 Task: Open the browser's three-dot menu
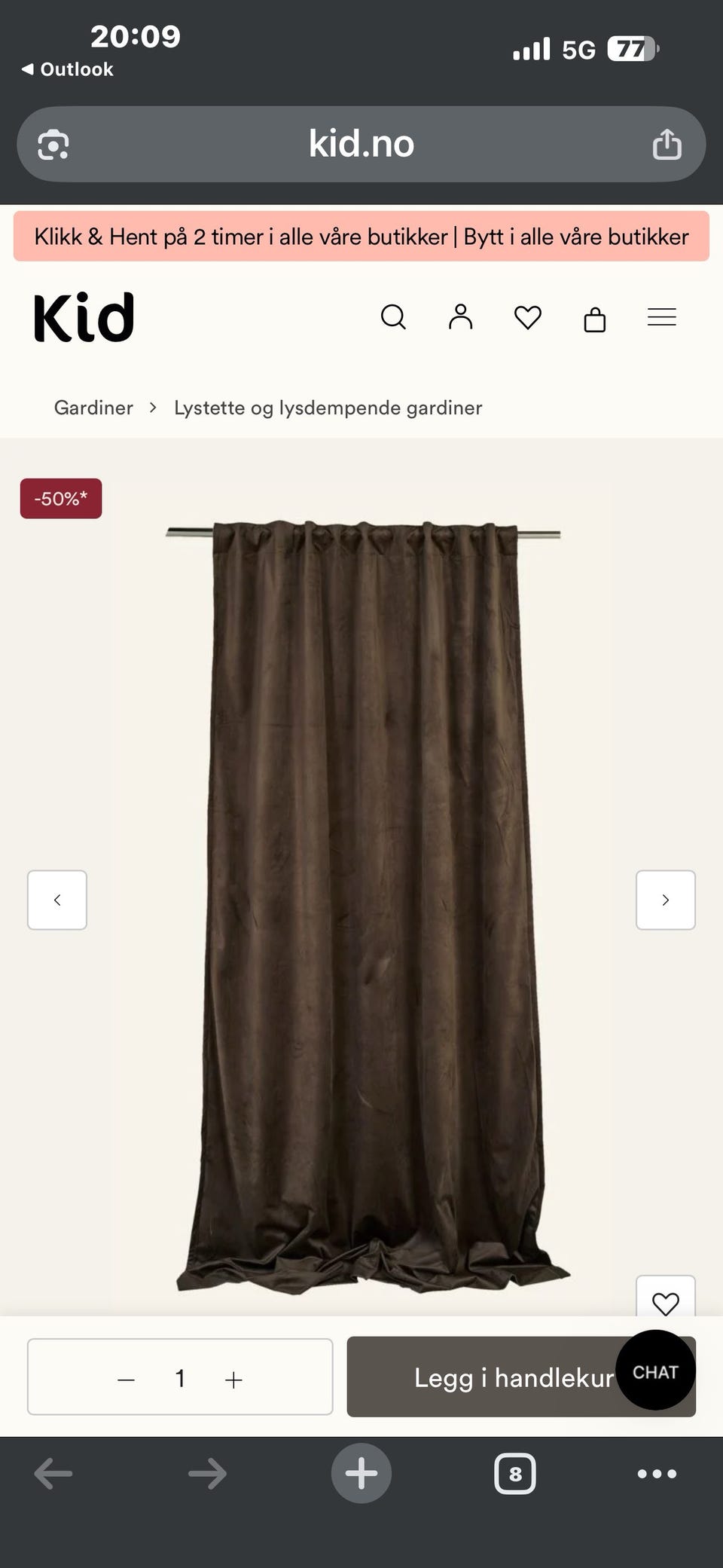tap(657, 1474)
